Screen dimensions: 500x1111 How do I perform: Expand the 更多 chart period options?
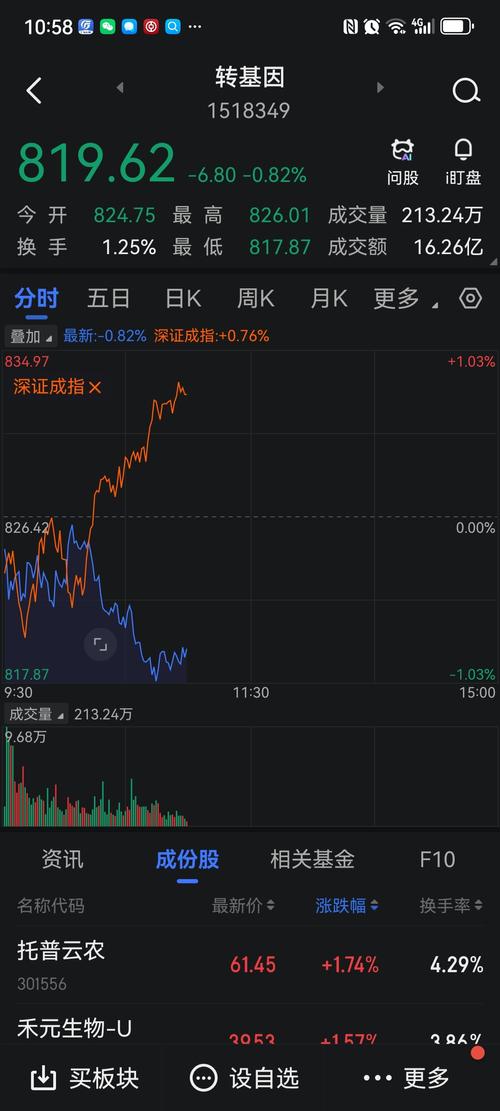point(405,298)
